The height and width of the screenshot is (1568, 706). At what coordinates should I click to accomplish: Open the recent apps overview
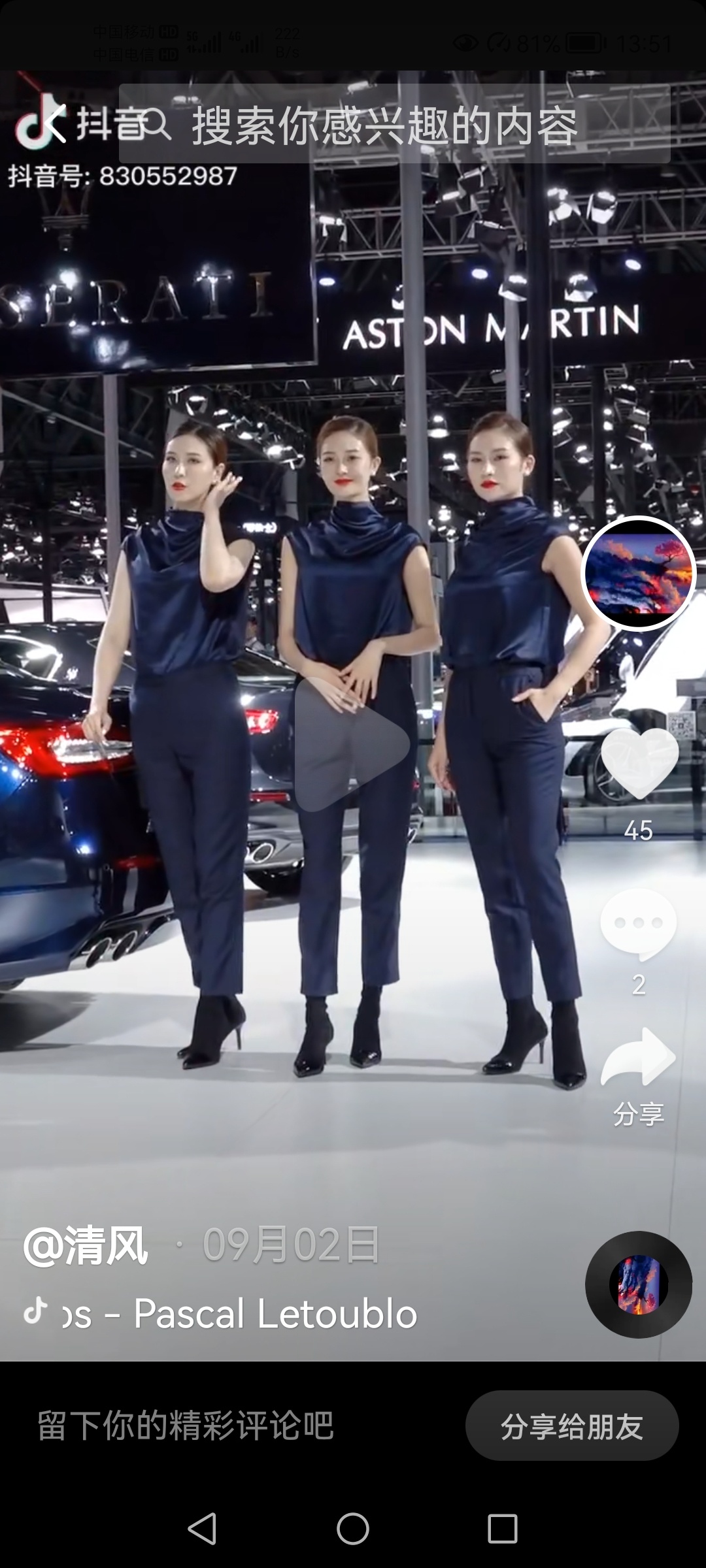pyautogui.click(x=503, y=1529)
